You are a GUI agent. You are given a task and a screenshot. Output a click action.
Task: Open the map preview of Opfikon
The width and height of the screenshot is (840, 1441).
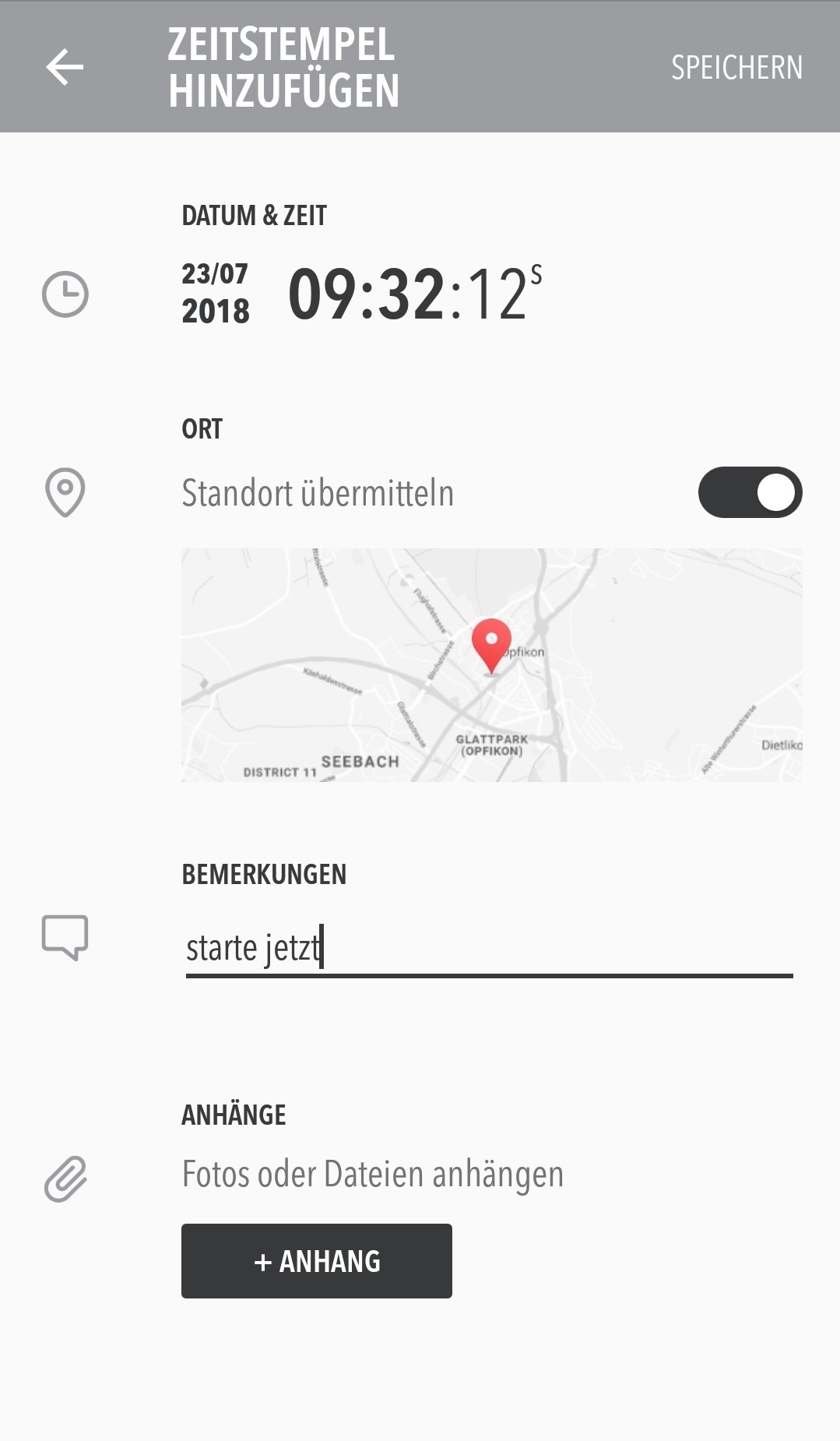point(491,664)
